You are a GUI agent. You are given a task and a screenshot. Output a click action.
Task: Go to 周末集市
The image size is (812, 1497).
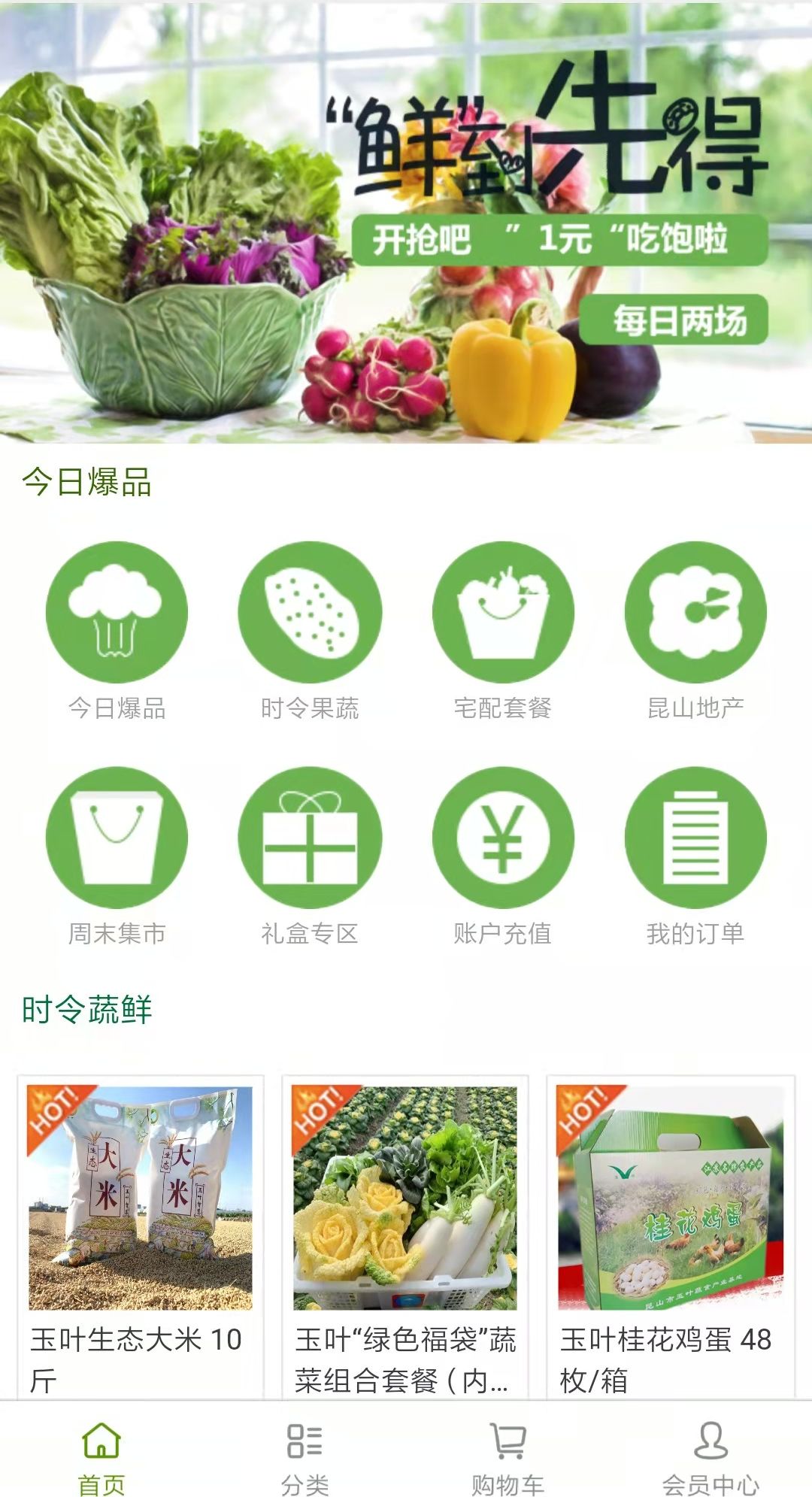click(x=117, y=838)
